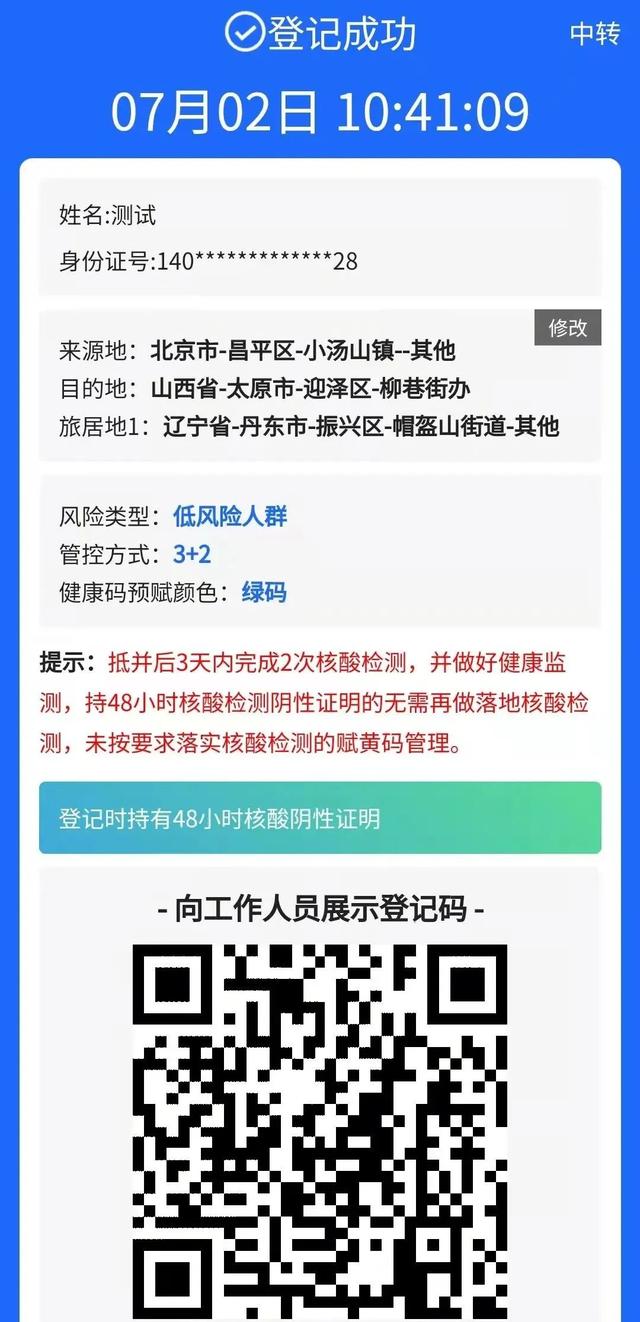Open the 中转 option in the header
The image size is (640, 1322).
click(595, 34)
